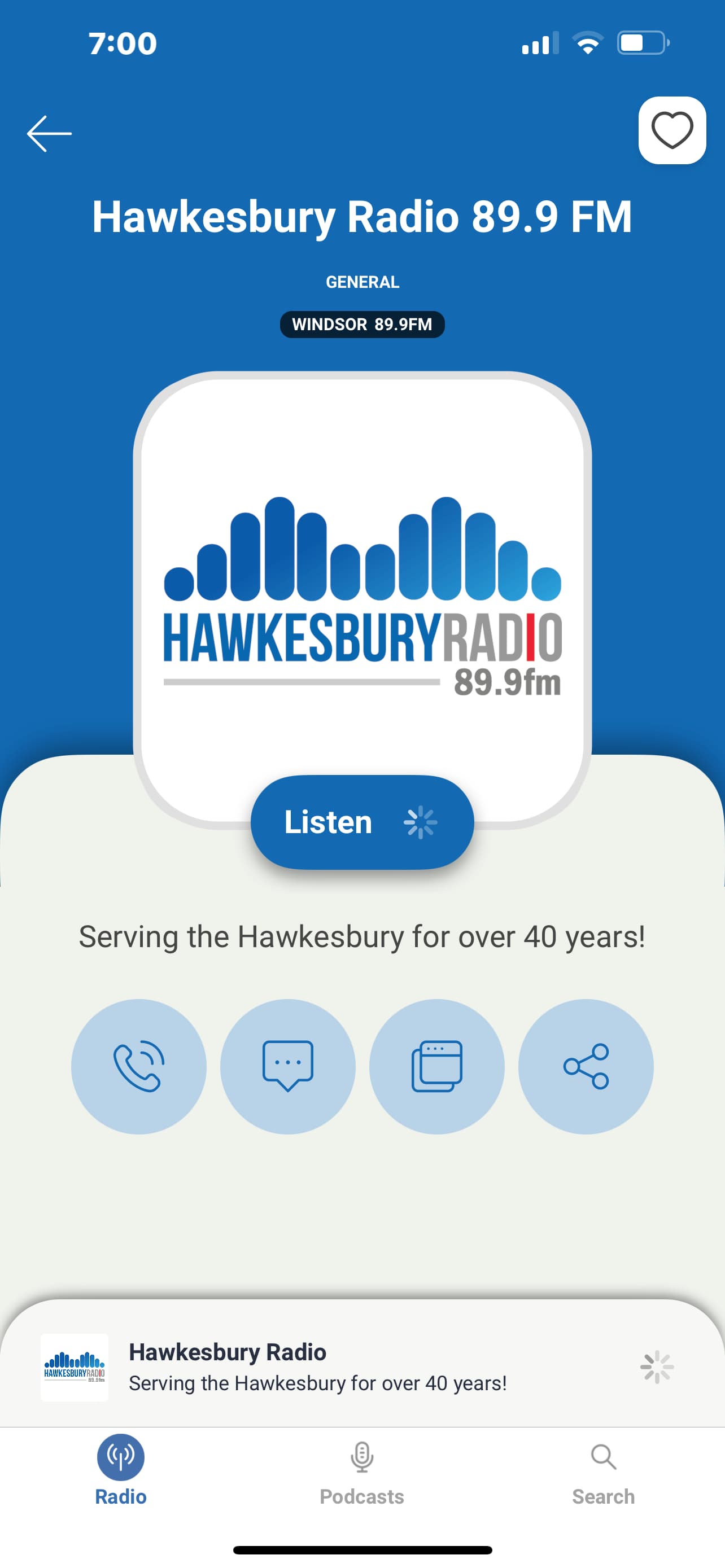The width and height of the screenshot is (725, 1568).
Task: Share Hawkesbury Radio station
Action: point(586,1066)
